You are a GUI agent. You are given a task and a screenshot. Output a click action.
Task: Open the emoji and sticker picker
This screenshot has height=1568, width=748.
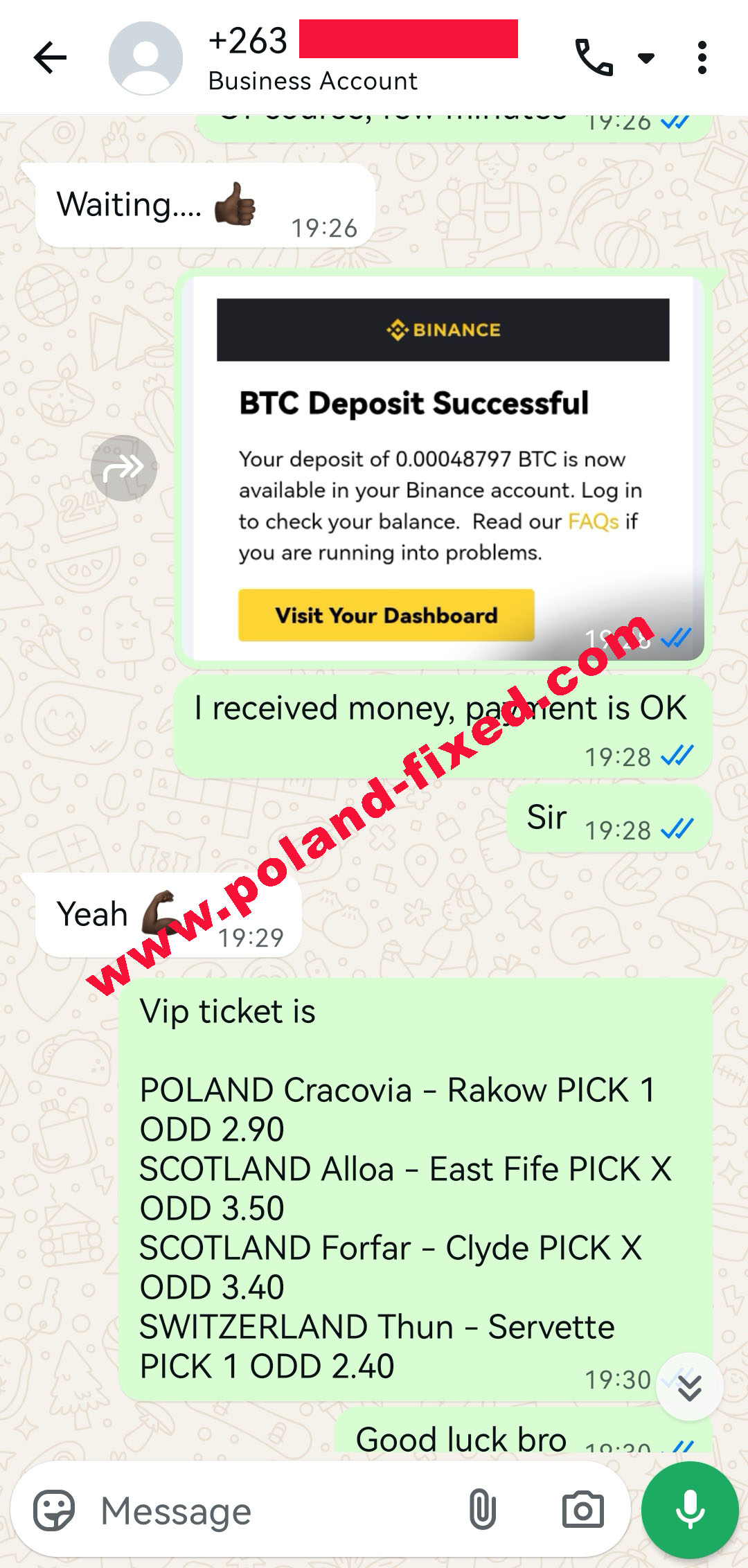(x=54, y=1511)
